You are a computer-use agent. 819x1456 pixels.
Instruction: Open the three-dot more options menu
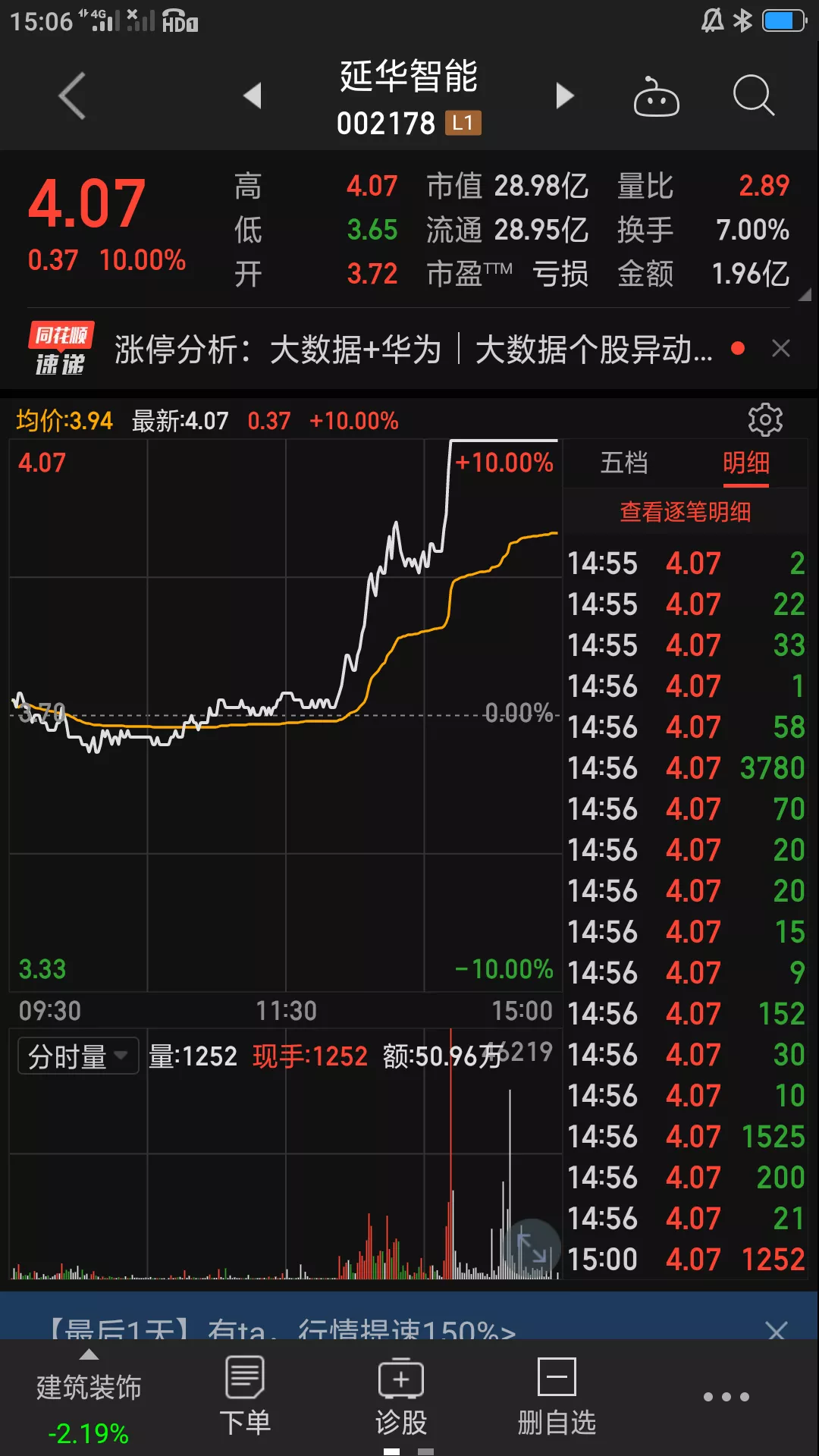[x=726, y=1397]
